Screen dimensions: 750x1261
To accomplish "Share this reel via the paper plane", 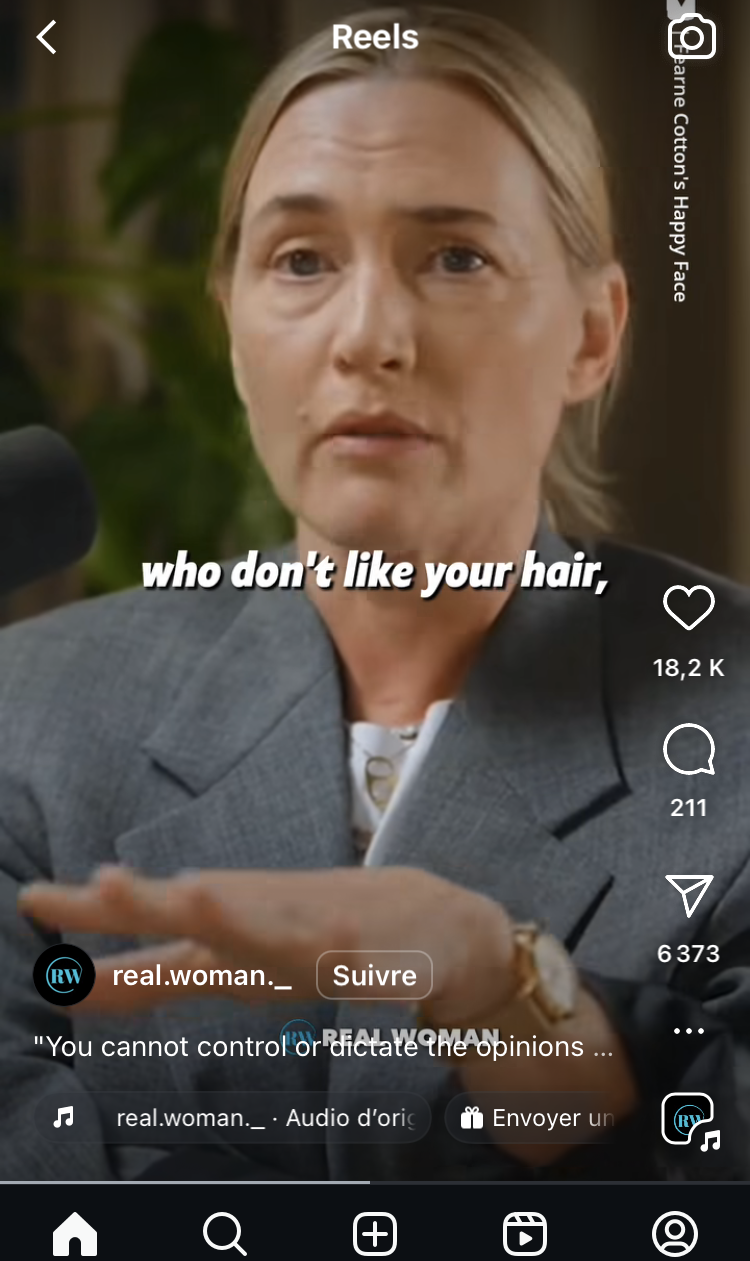I will pyautogui.click(x=689, y=895).
